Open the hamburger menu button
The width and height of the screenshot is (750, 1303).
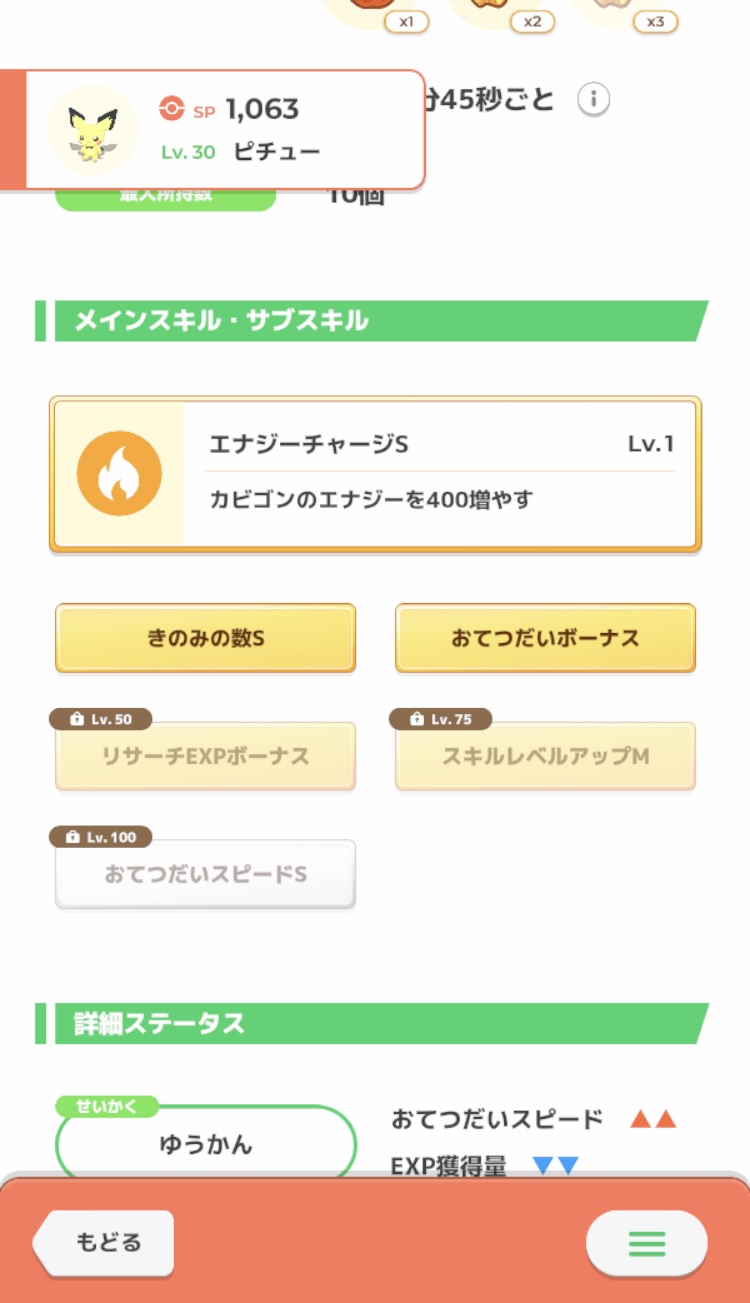647,1243
